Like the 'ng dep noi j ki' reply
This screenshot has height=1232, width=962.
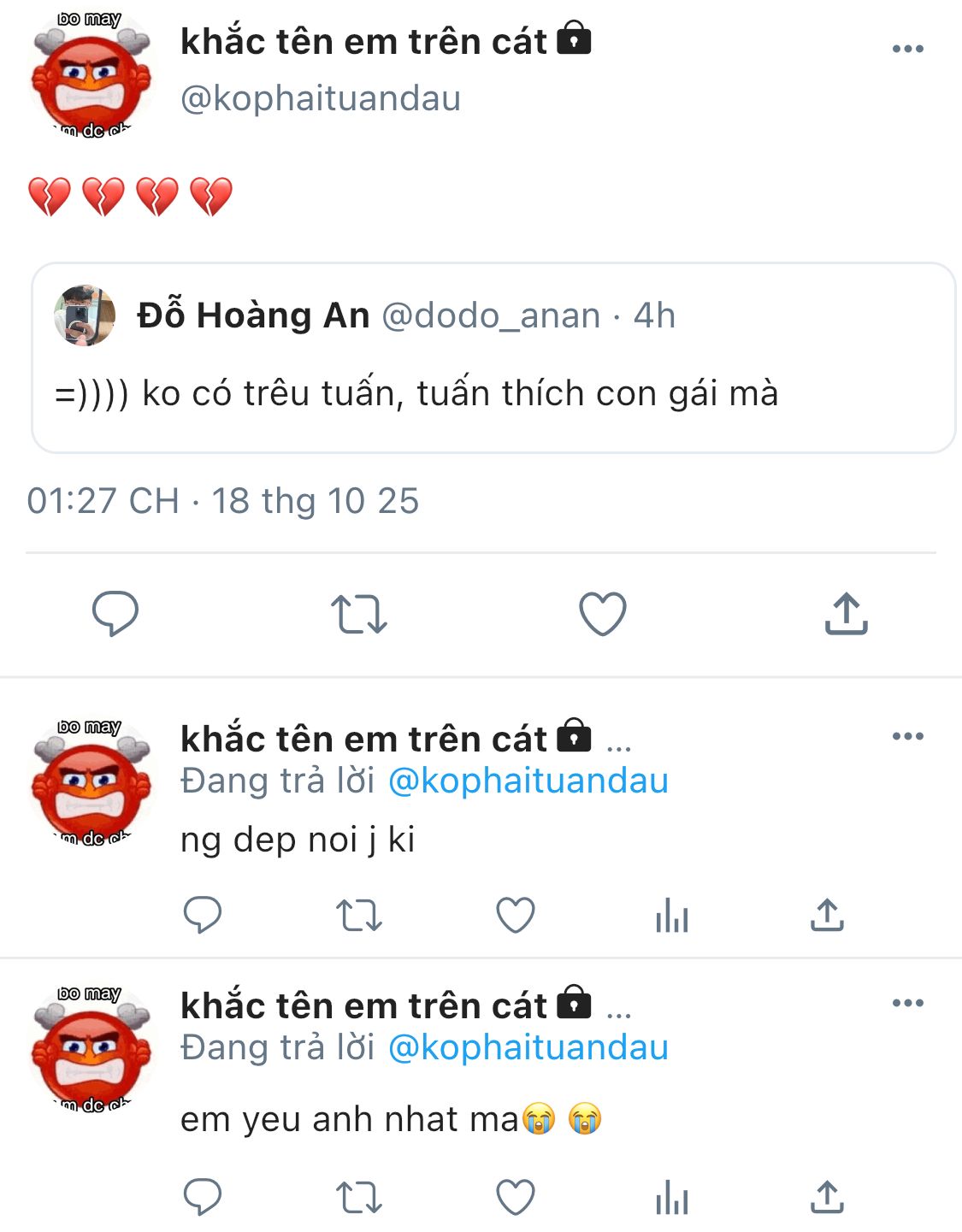click(x=516, y=916)
